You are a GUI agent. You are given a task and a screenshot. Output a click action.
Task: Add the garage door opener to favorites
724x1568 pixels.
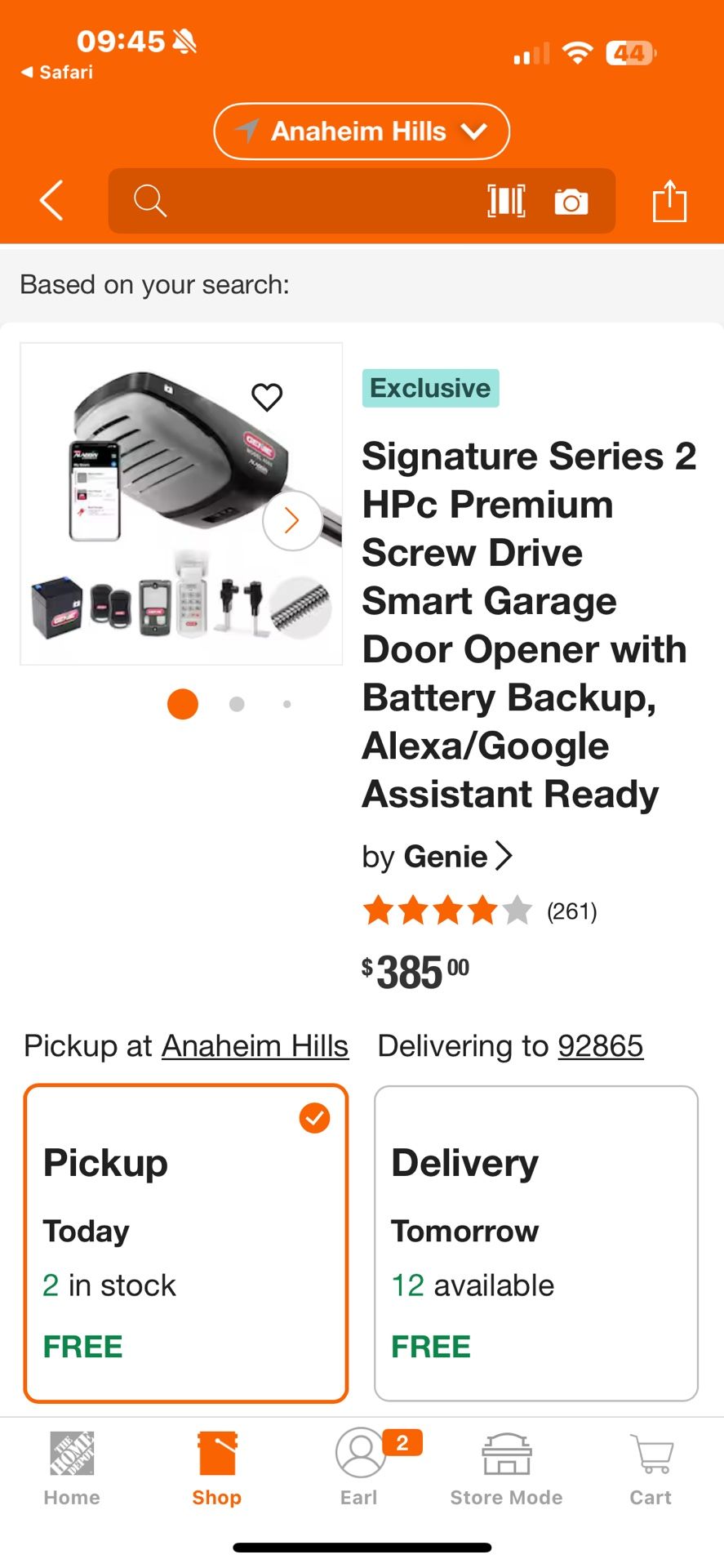[x=266, y=397]
